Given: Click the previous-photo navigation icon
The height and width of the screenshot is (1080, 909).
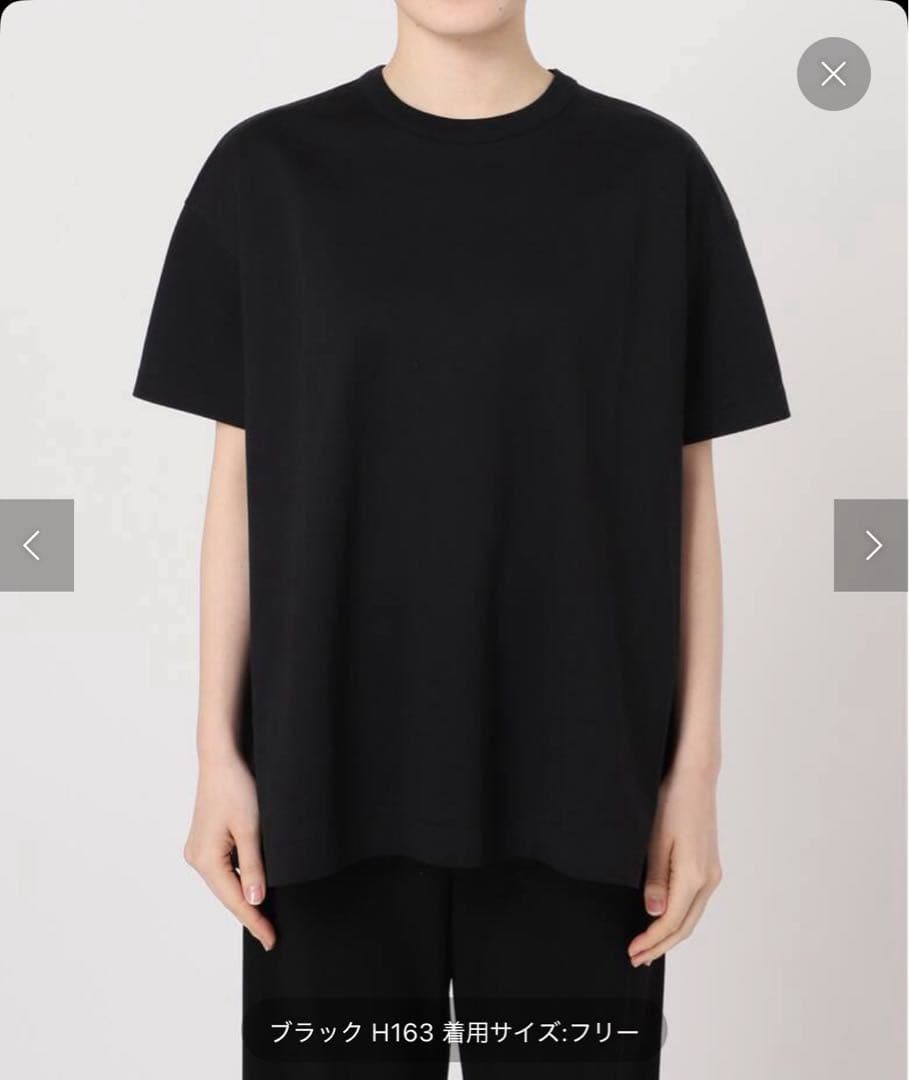Looking at the screenshot, I should [33, 544].
